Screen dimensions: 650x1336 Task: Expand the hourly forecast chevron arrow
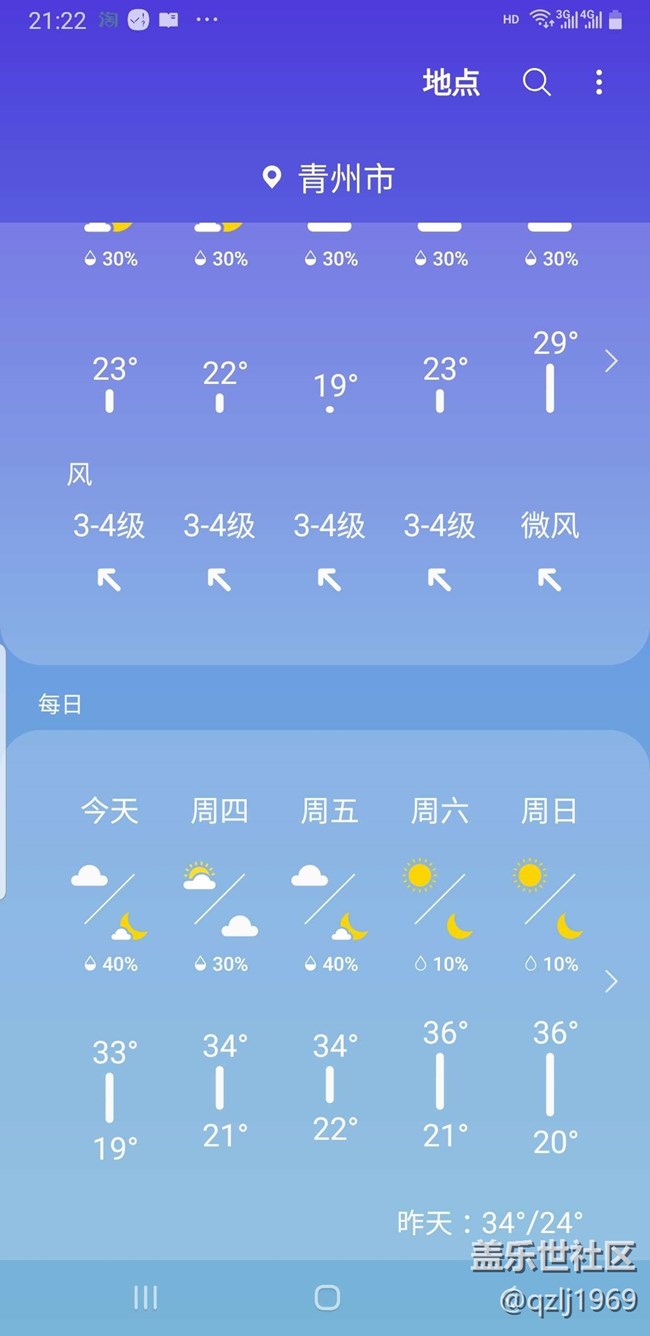(x=612, y=361)
